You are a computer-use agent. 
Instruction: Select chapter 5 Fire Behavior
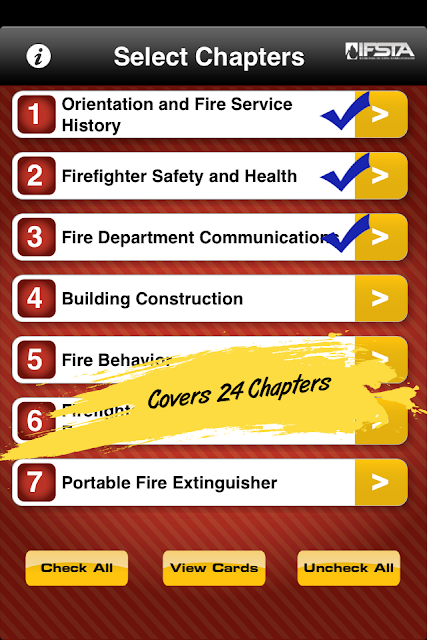click(x=184, y=360)
